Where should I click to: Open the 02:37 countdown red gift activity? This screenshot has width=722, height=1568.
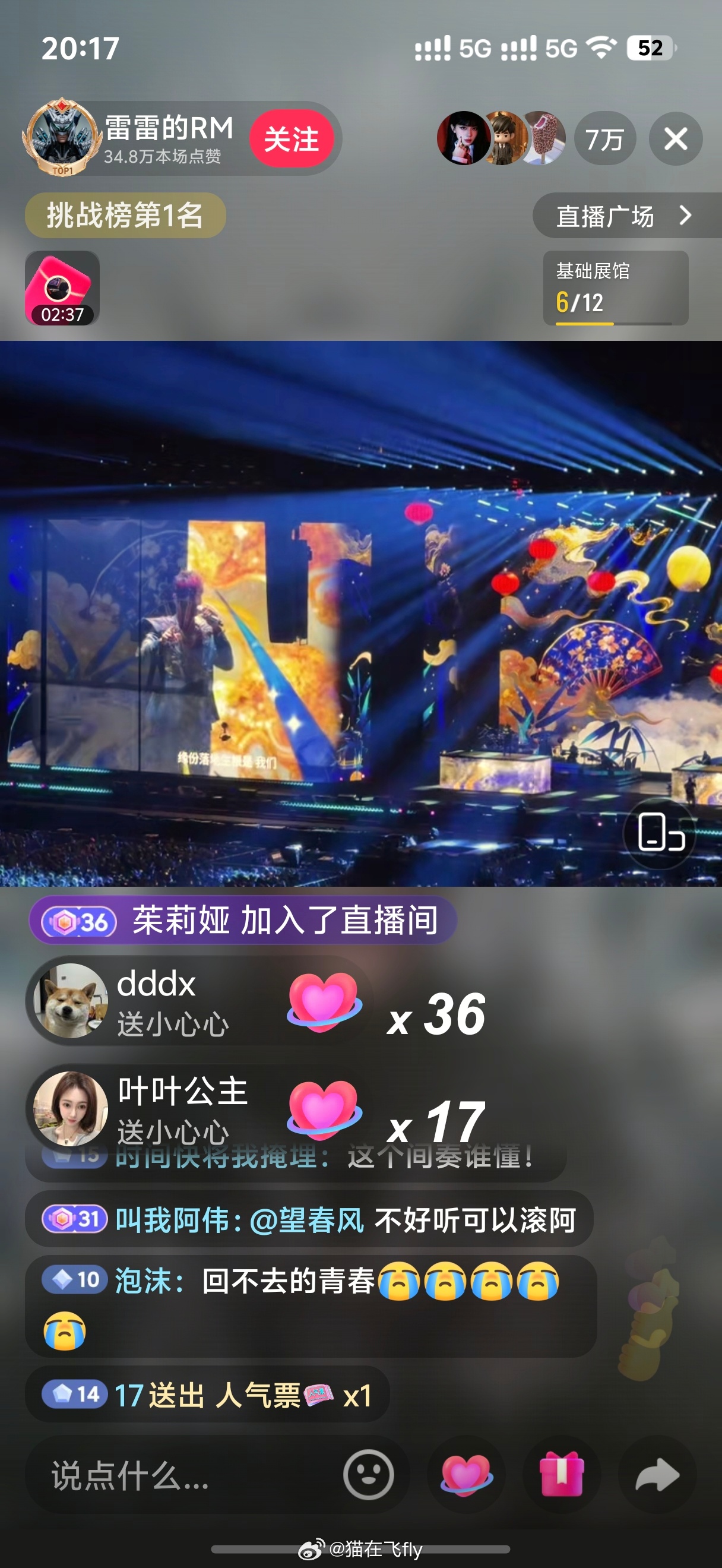(61, 287)
